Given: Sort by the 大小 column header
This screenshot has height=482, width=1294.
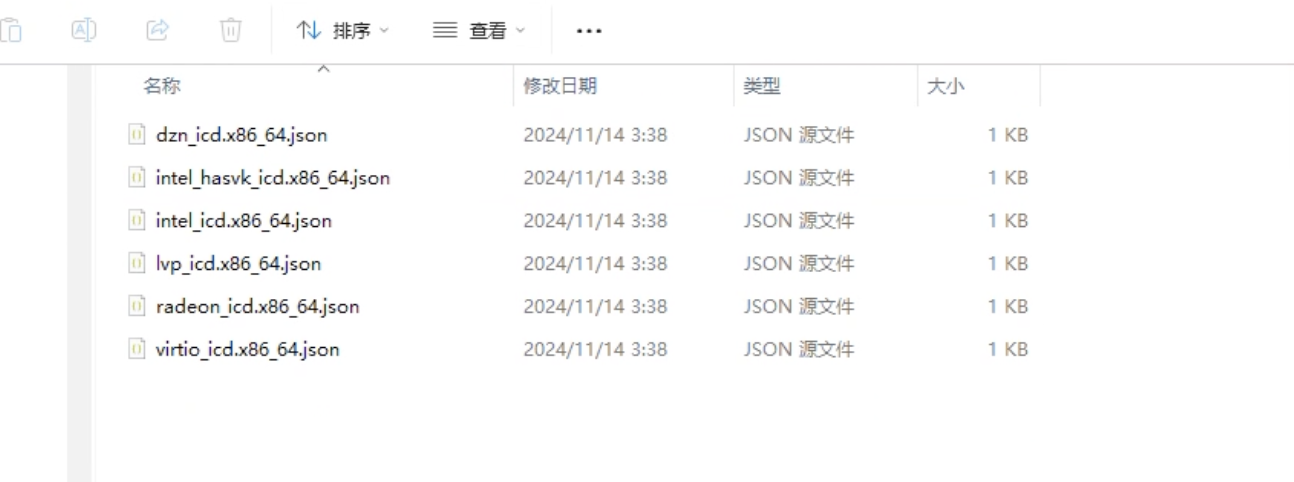Looking at the screenshot, I should click(x=945, y=86).
